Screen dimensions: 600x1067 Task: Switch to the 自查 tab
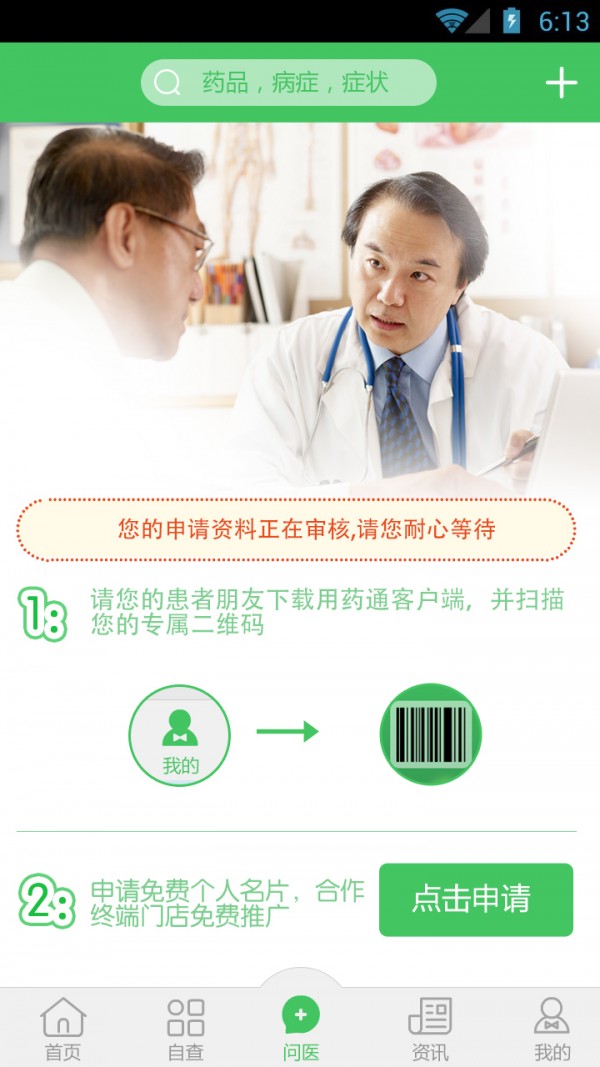pyautogui.click(x=185, y=1028)
